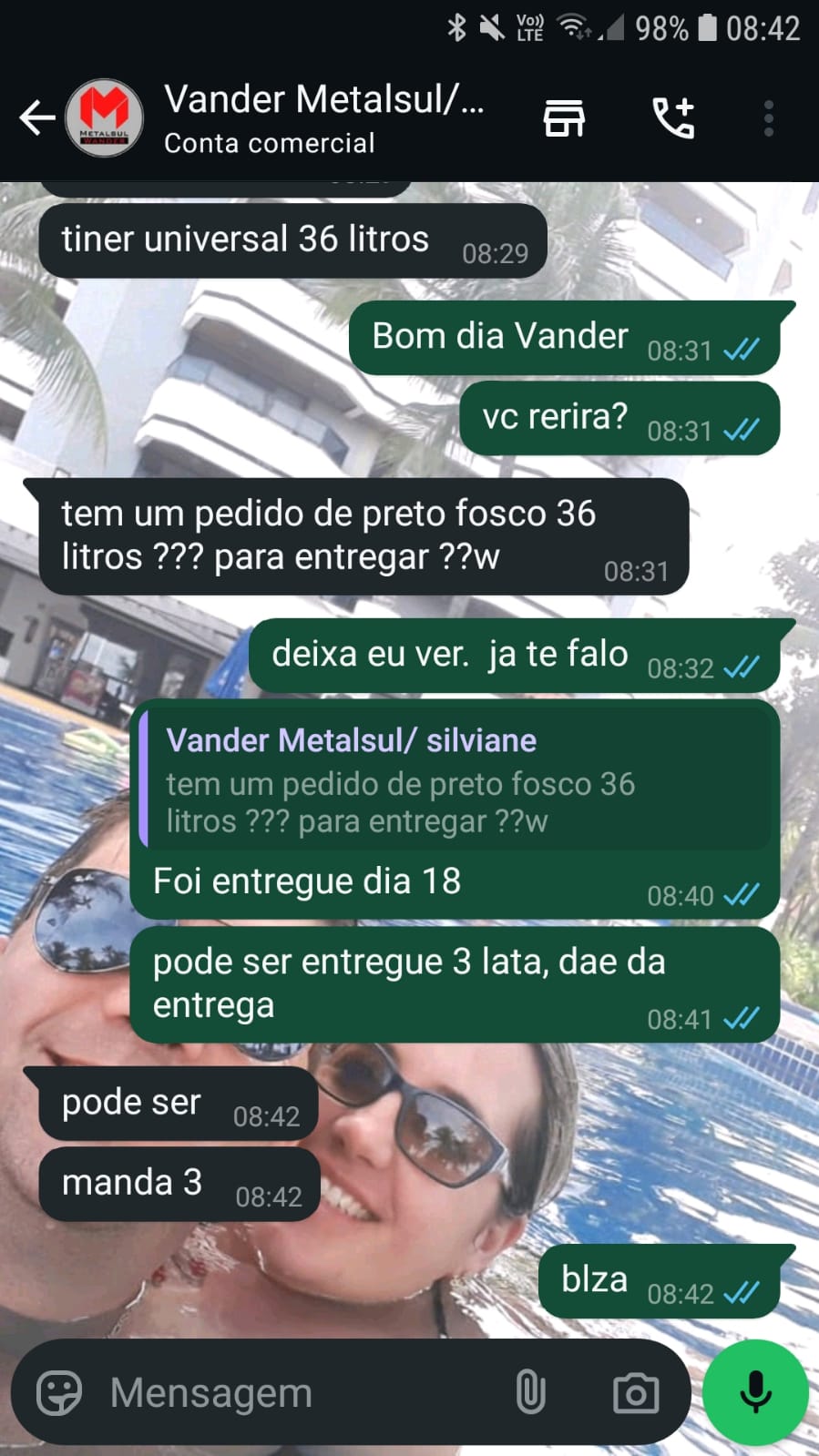Go back to the chat list
819x1456 pixels.
pyautogui.click(x=36, y=118)
